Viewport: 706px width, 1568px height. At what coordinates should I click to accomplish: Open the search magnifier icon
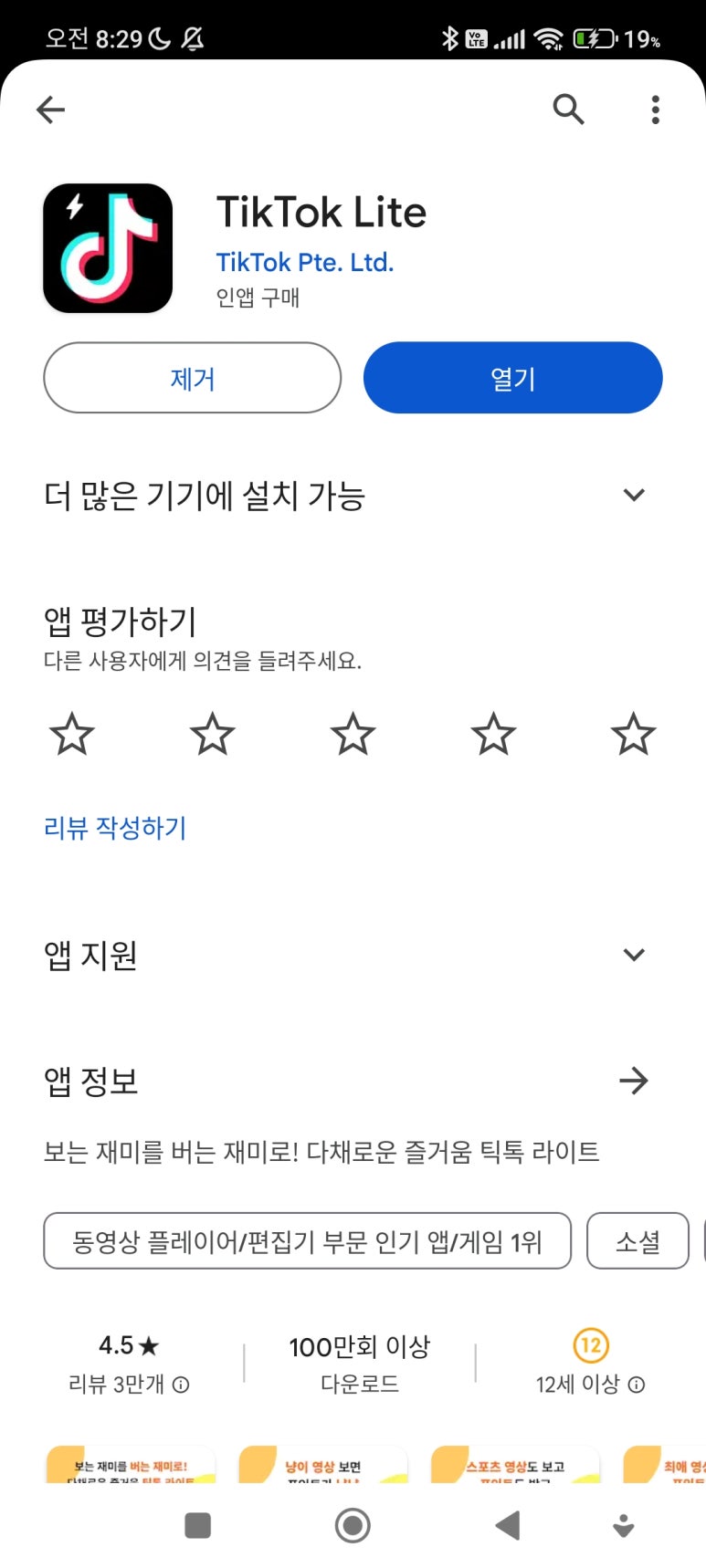pos(568,110)
